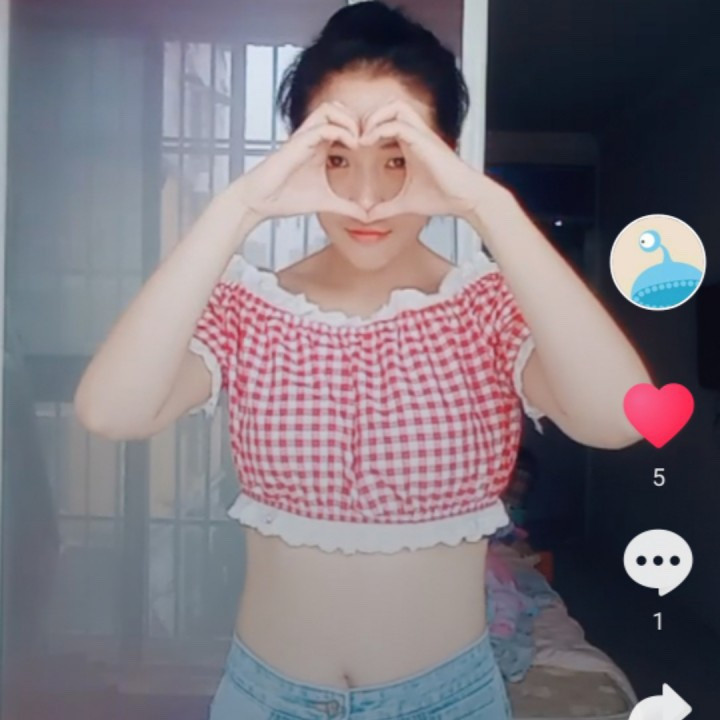The image size is (720, 720).
Task: Share this video using the arrow
Action: (x=661, y=703)
